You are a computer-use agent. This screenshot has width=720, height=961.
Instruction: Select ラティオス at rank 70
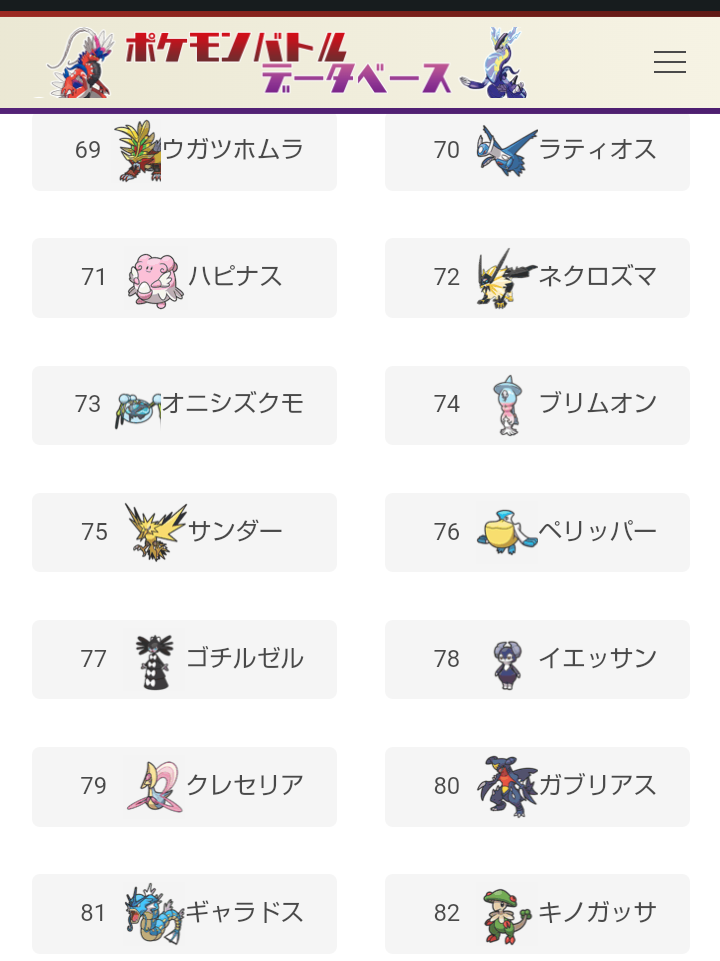[537, 151]
